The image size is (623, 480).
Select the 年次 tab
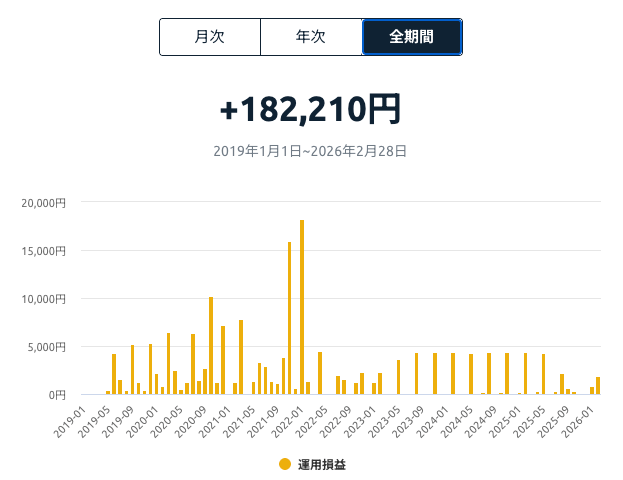point(311,37)
